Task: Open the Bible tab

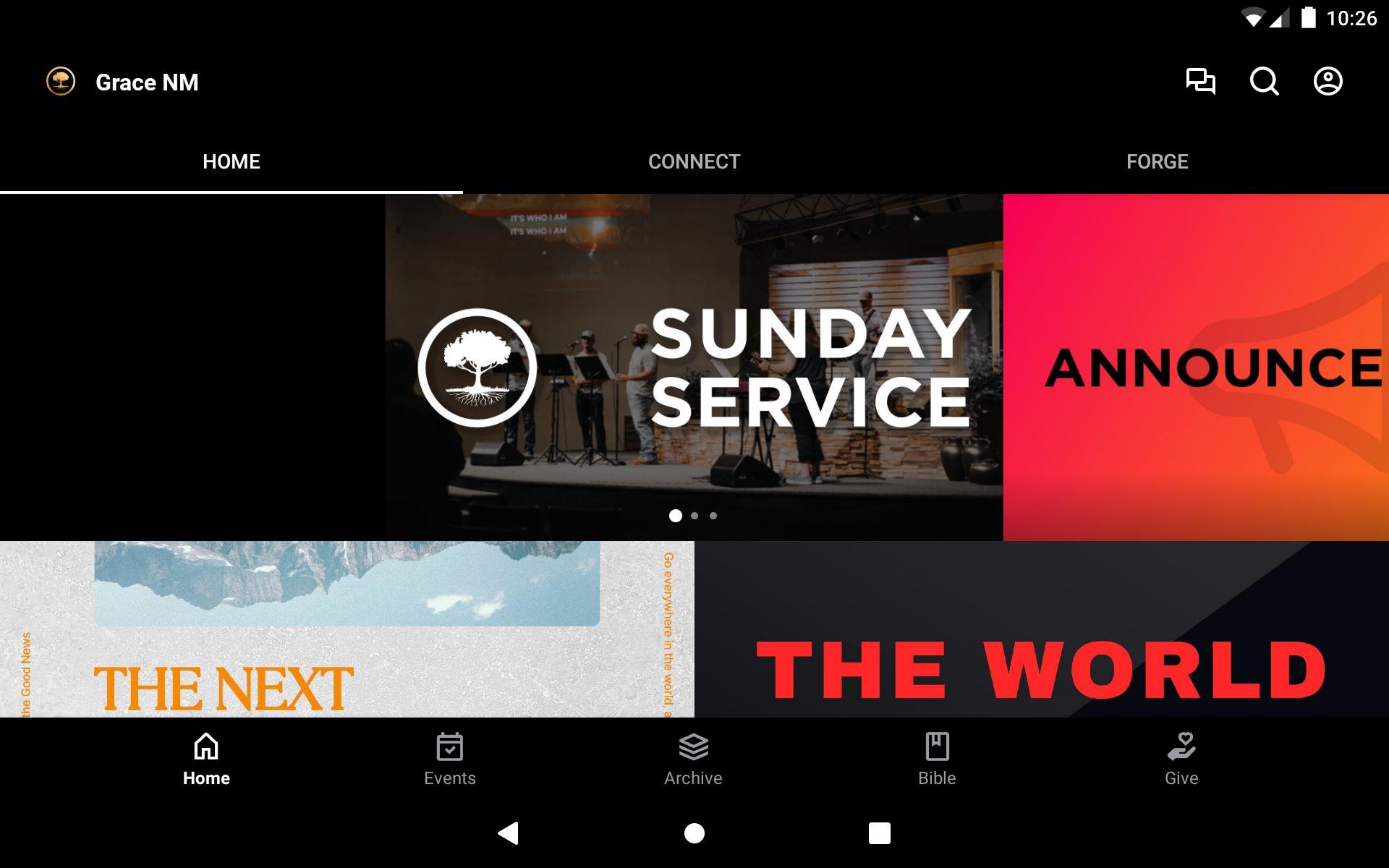Action: [x=937, y=759]
